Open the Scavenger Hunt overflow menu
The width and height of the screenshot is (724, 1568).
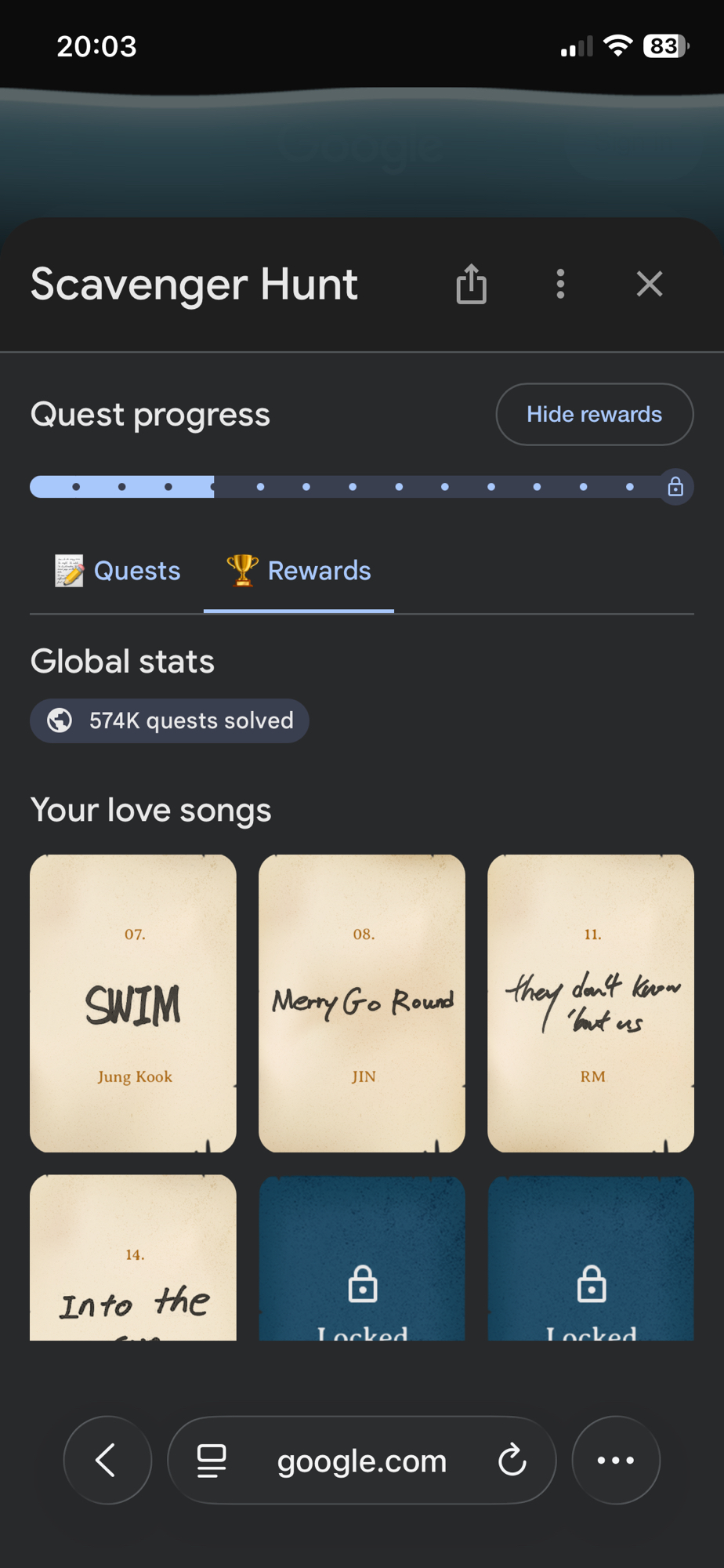(560, 284)
